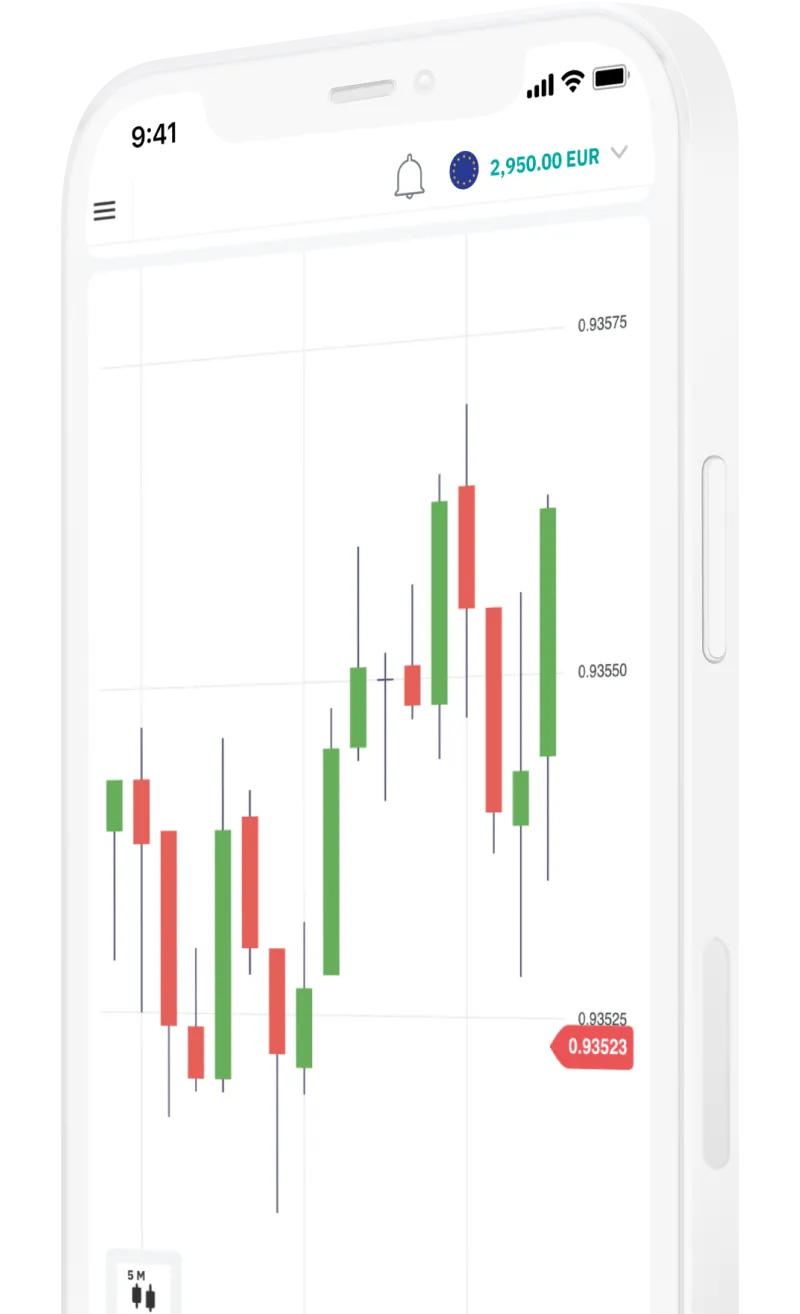
Task: Click the 0.93525 price level marker
Action: [x=601, y=1018]
